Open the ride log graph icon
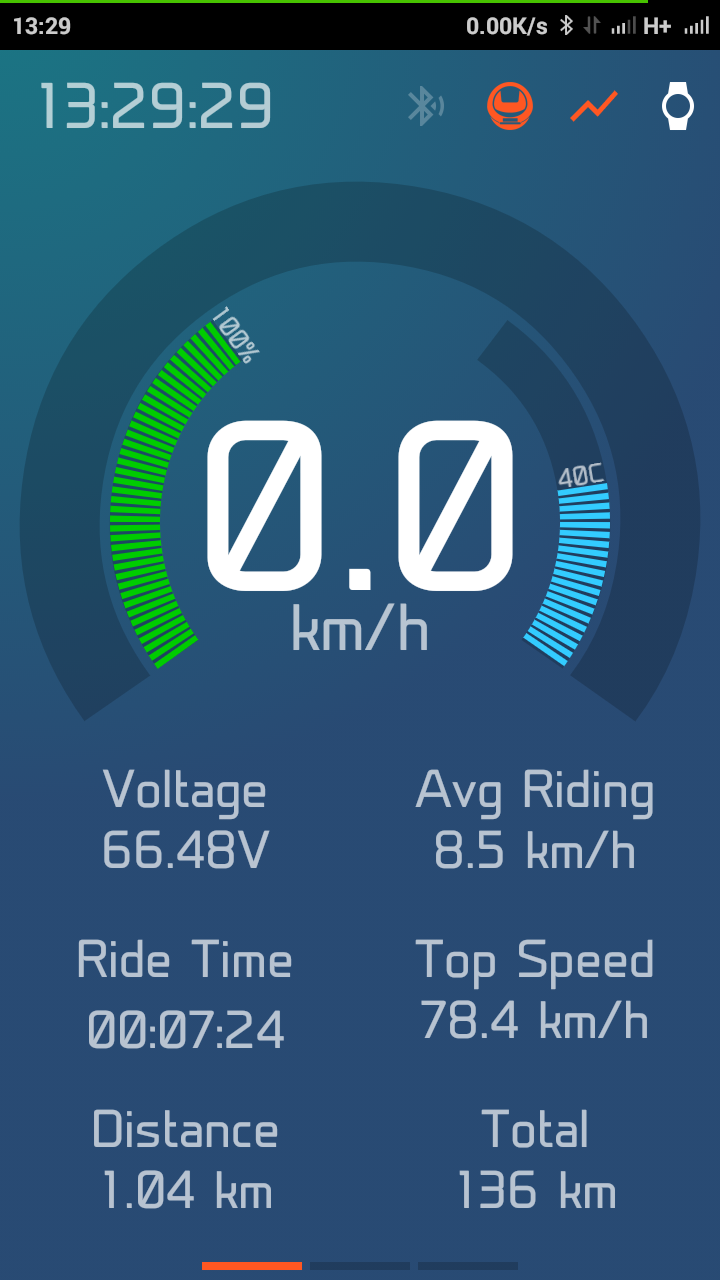The height and width of the screenshot is (1280, 720). pos(594,106)
